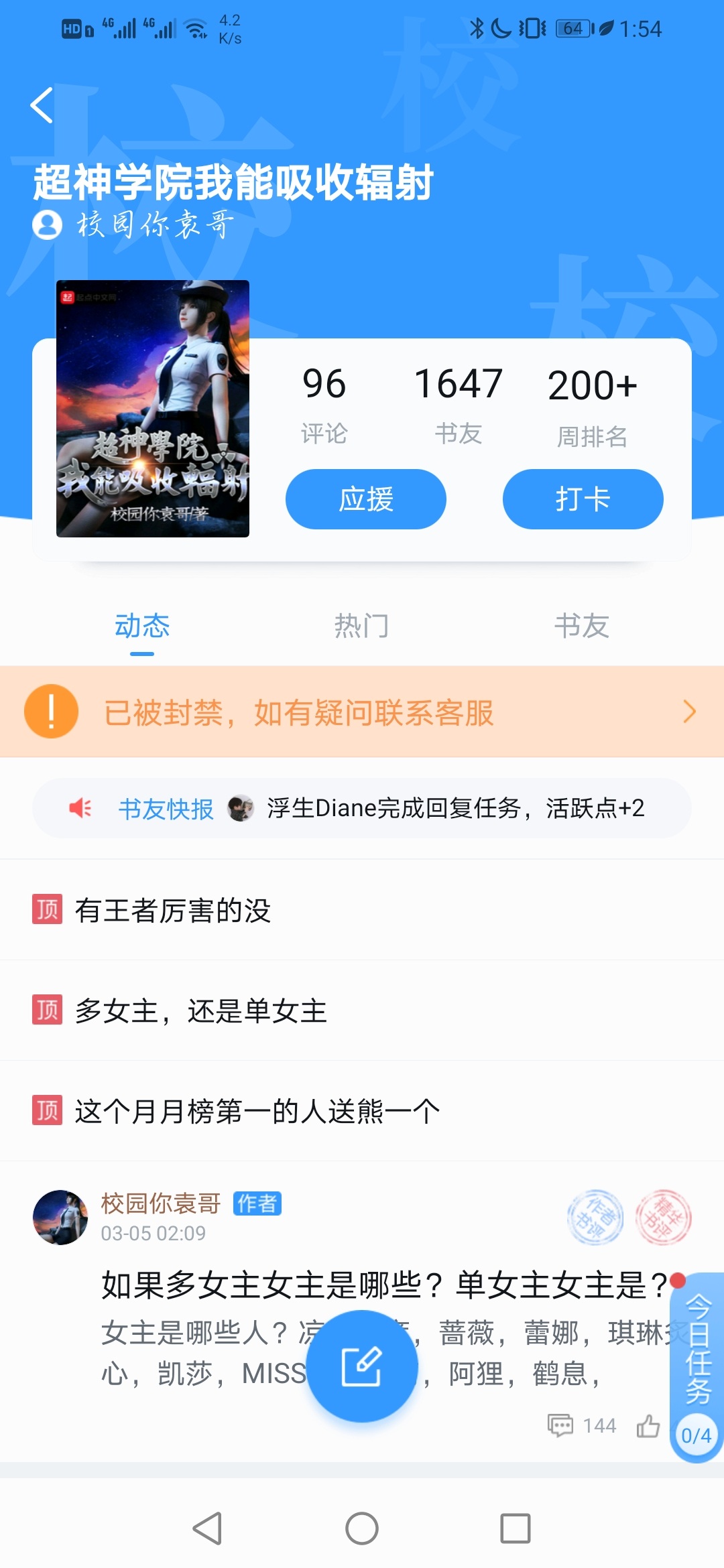This screenshot has height=1568, width=724.
Task: Open pinned post 这个月月榜第一的人送熊一个
Action: [257, 1111]
